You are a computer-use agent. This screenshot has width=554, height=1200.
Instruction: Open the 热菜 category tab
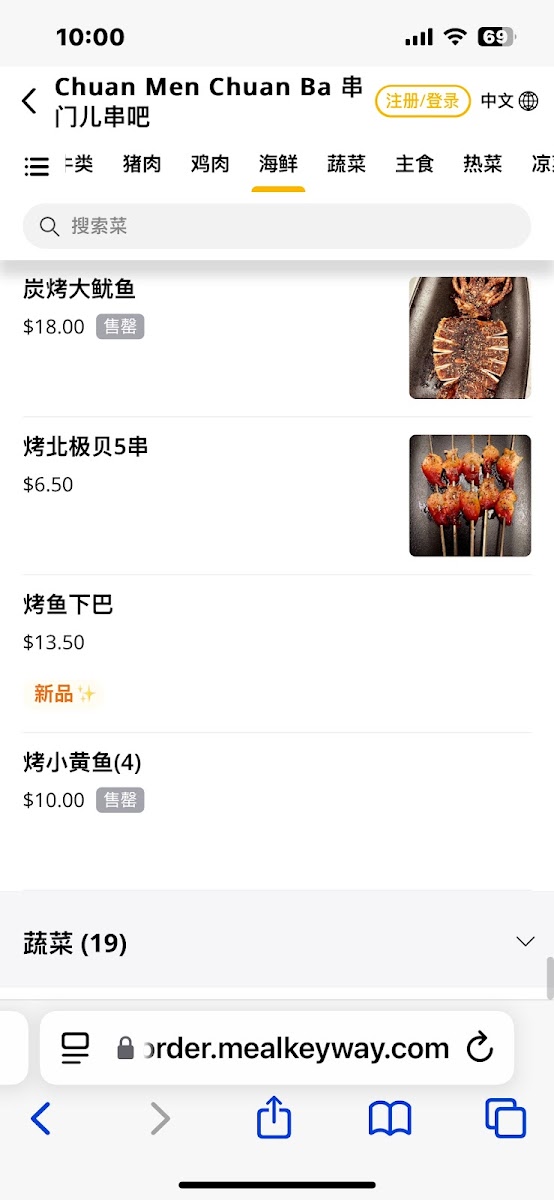coord(482,164)
